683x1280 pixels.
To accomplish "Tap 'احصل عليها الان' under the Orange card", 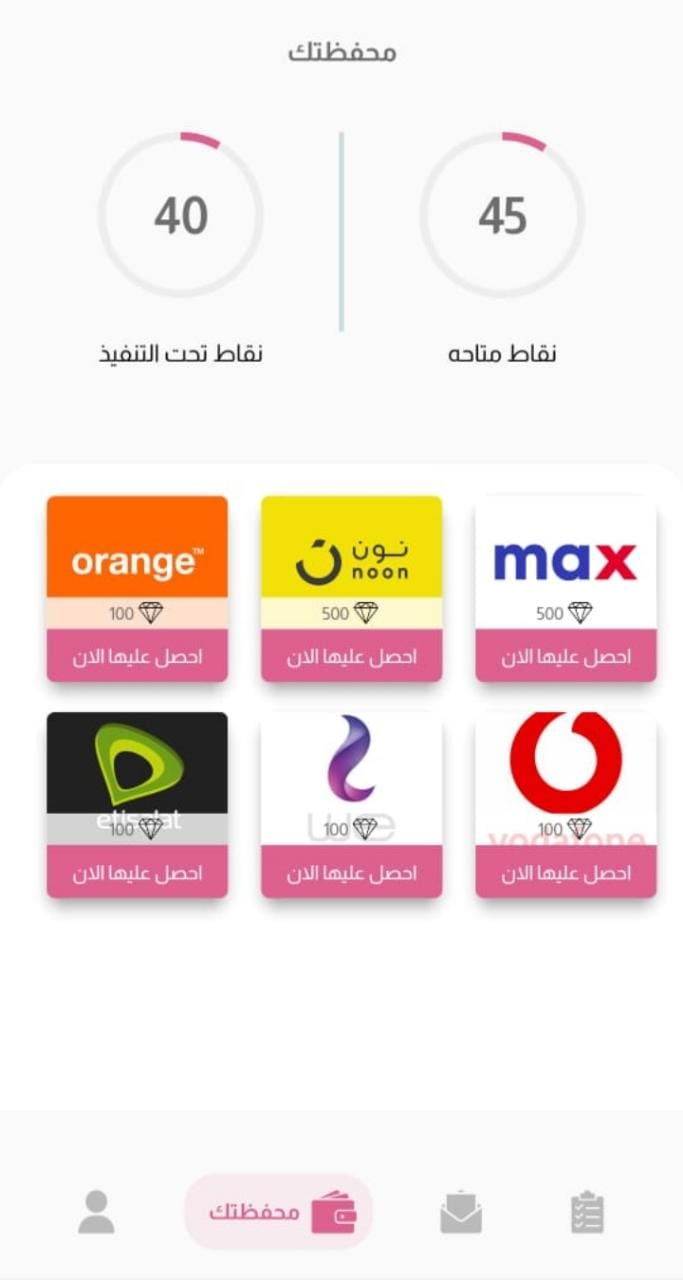I will (x=137, y=656).
